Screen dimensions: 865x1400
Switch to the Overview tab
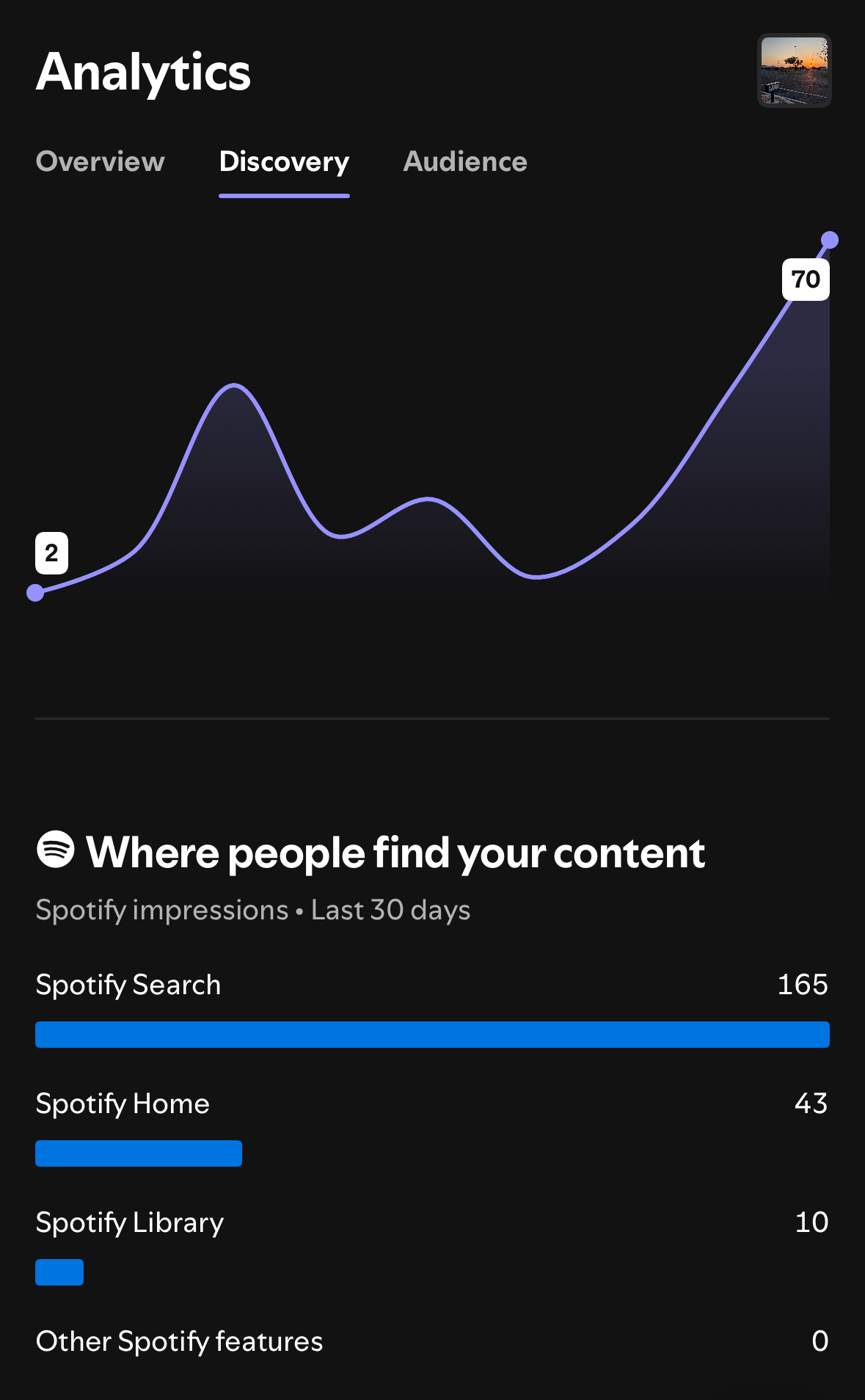pyautogui.click(x=101, y=161)
